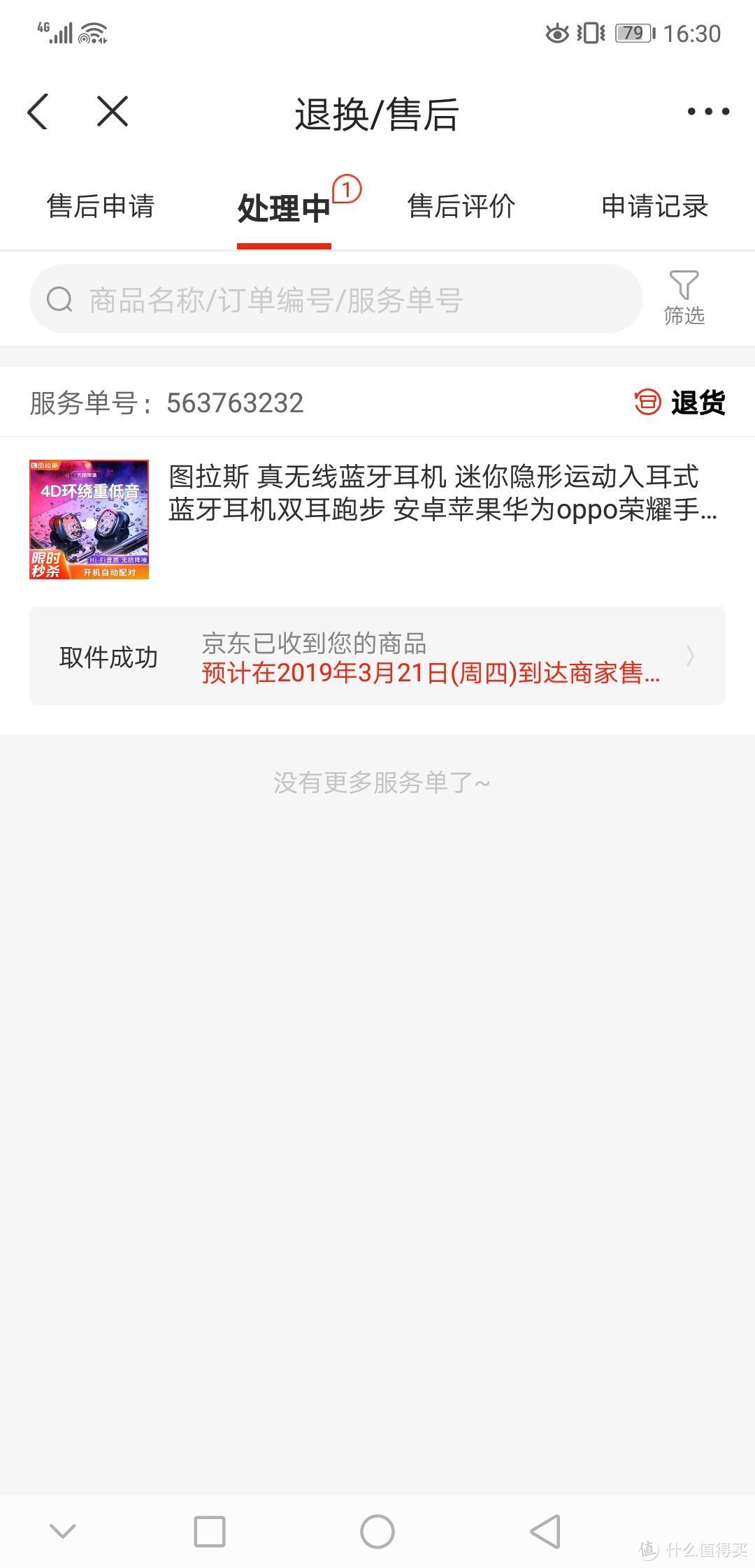Tap the back arrow at top left
The width and height of the screenshot is (755, 1568).
pos(38,112)
